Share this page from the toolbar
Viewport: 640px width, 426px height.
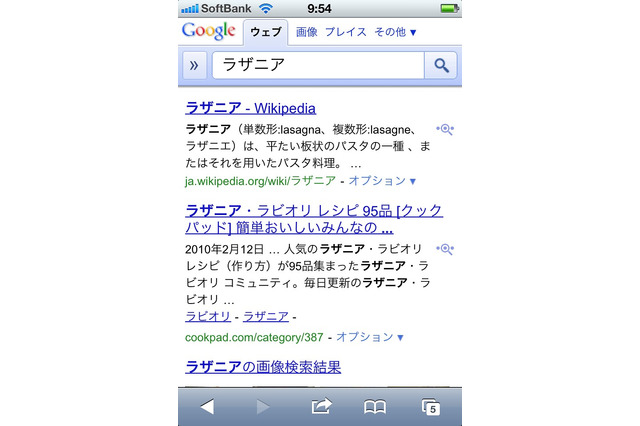(321, 406)
